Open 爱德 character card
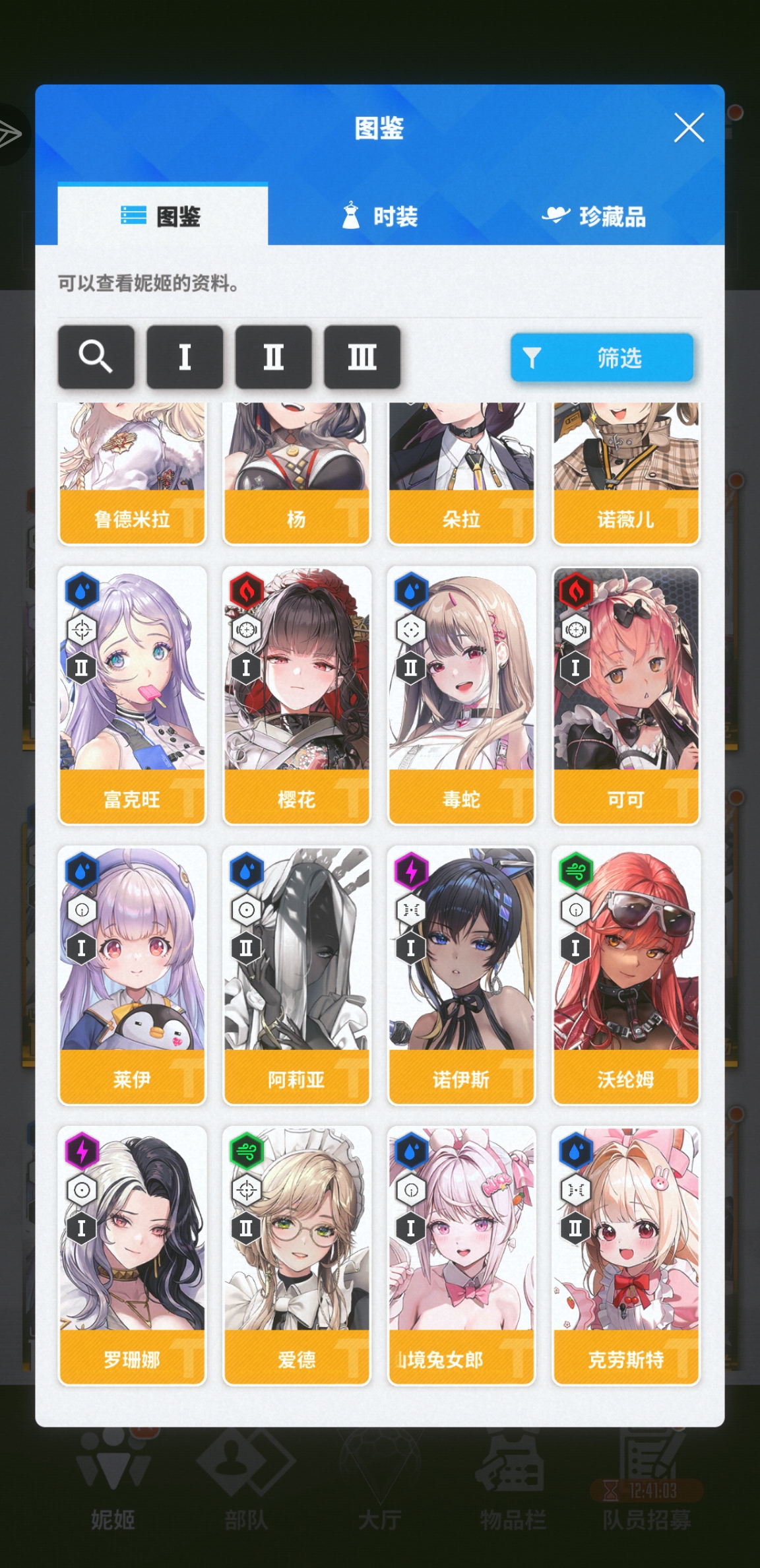The height and width of the screenshot is (1568, 760). 296,1255
